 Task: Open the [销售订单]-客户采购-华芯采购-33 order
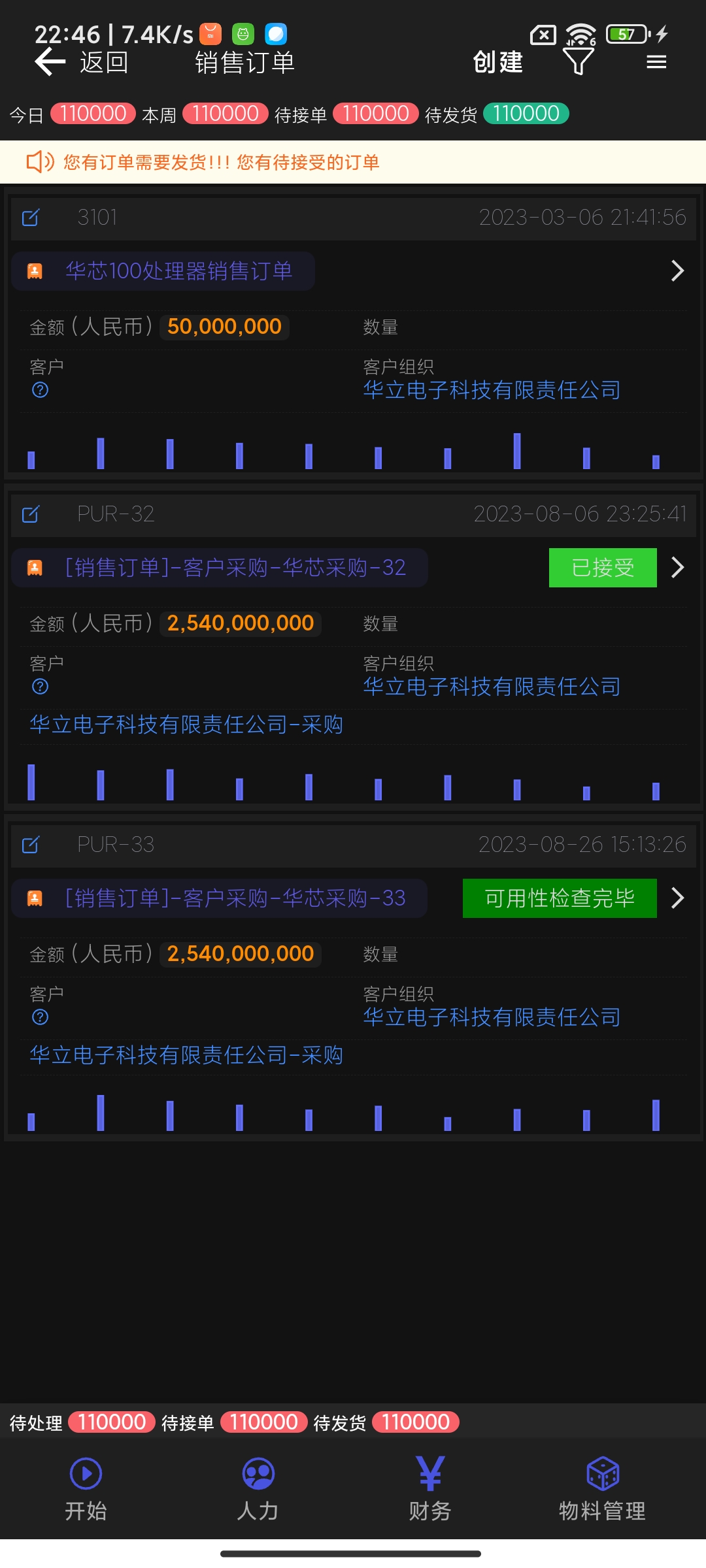[235, 898]
